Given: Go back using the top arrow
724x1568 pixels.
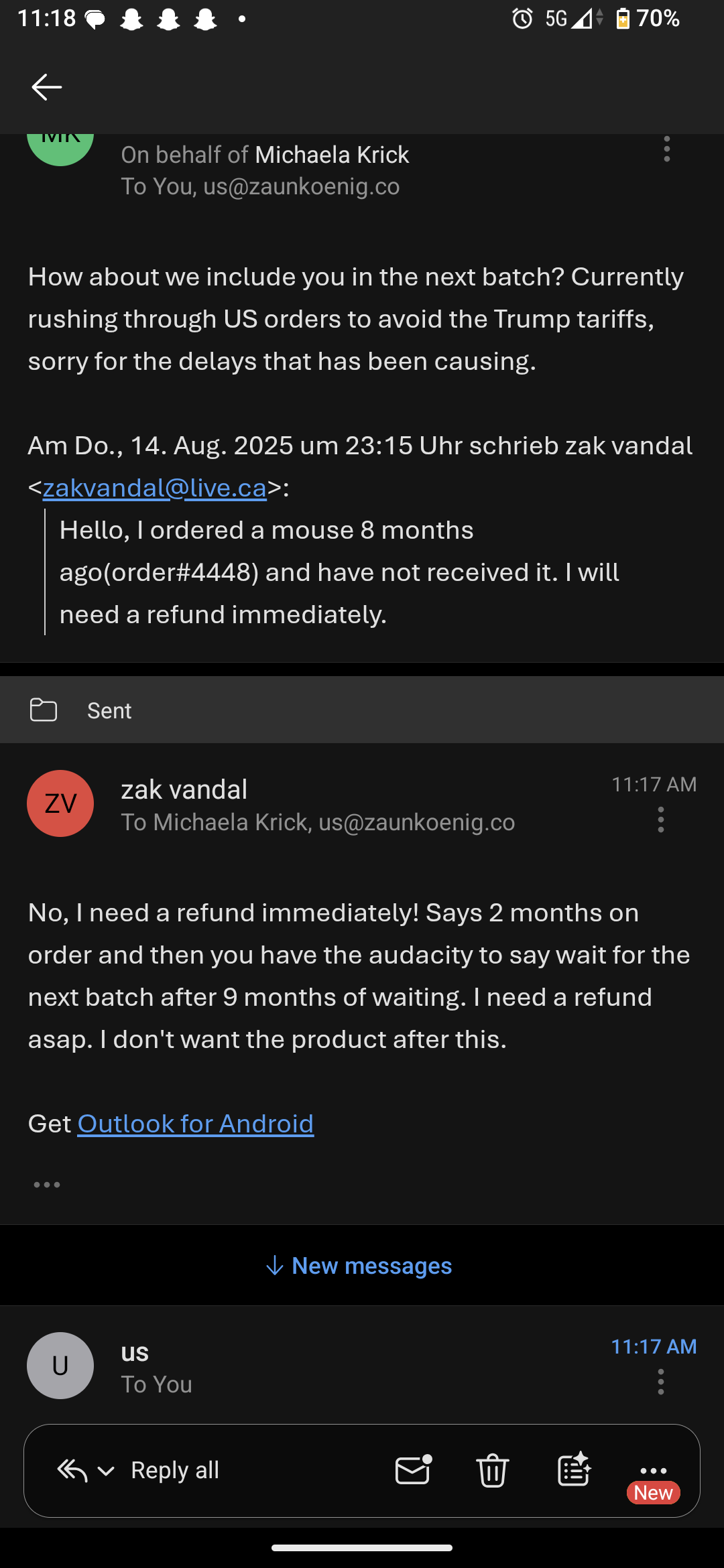Looking at the screenshot, I should pos(46,87).
